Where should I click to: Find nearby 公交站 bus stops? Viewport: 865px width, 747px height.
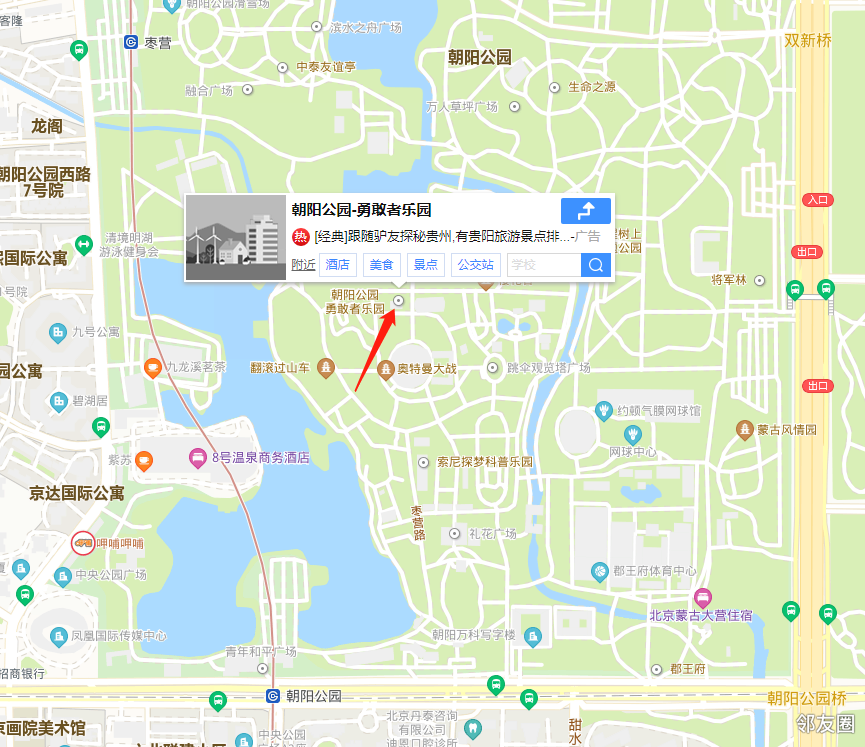click(x=476, y=265)
